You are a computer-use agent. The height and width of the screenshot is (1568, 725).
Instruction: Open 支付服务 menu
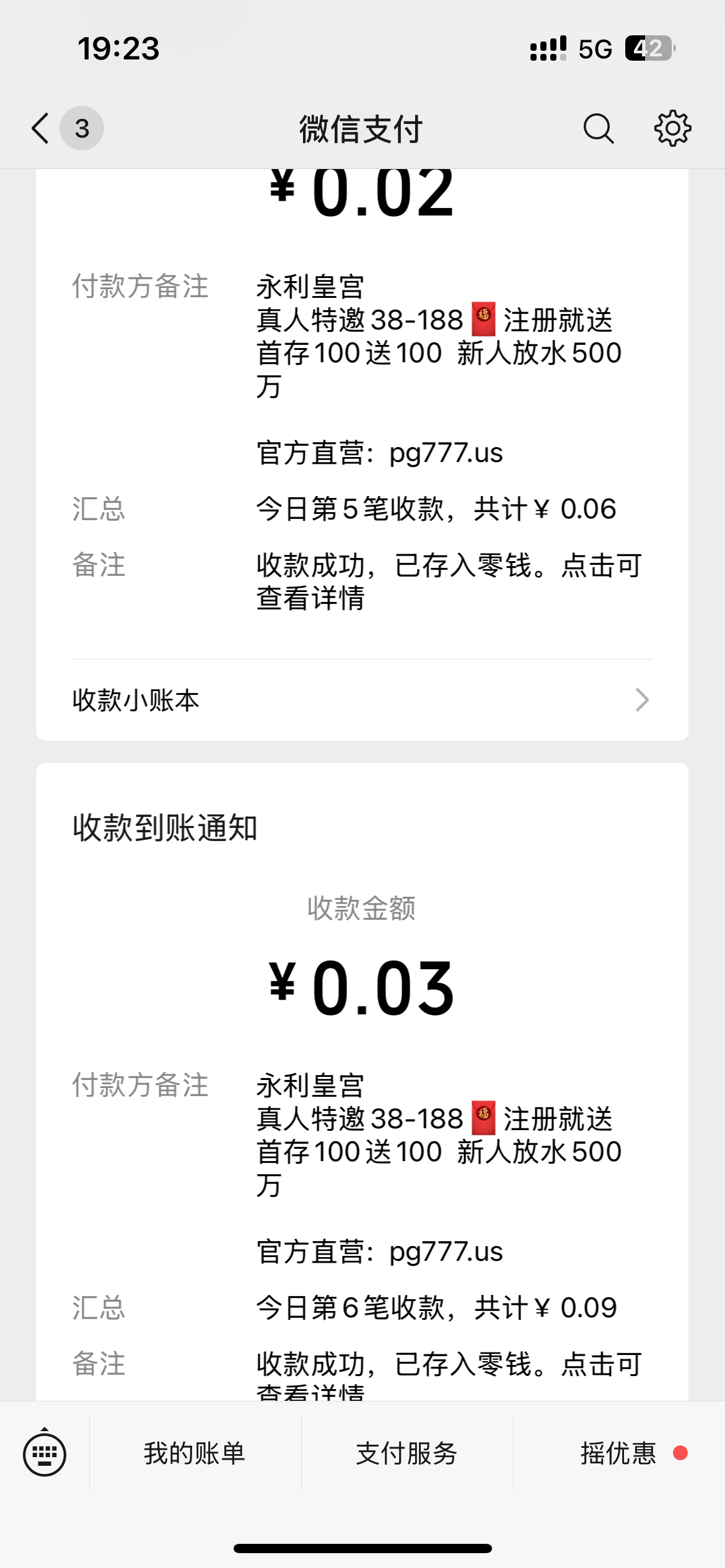(x=406, y=1453)
